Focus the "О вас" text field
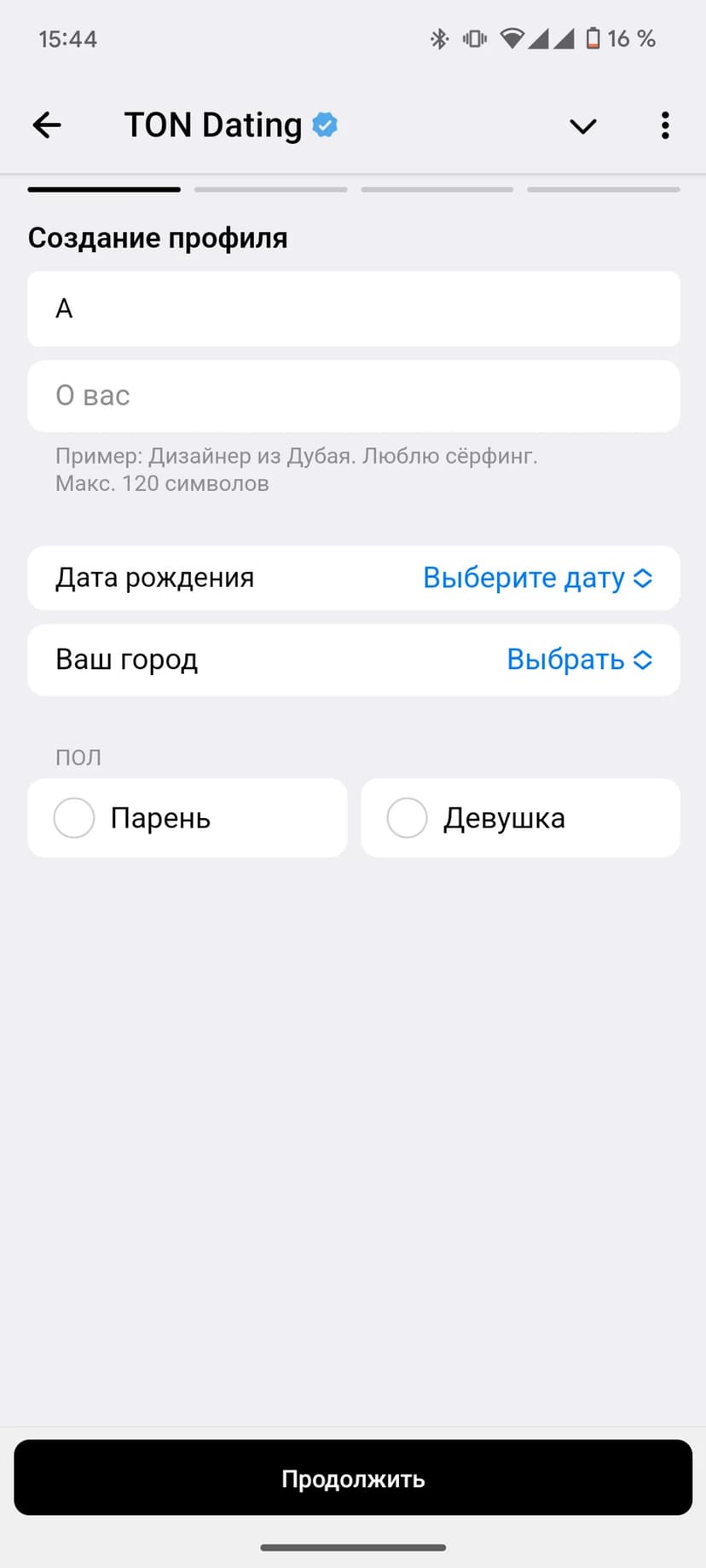This screenshot has width=706, height=1568. 353,396
